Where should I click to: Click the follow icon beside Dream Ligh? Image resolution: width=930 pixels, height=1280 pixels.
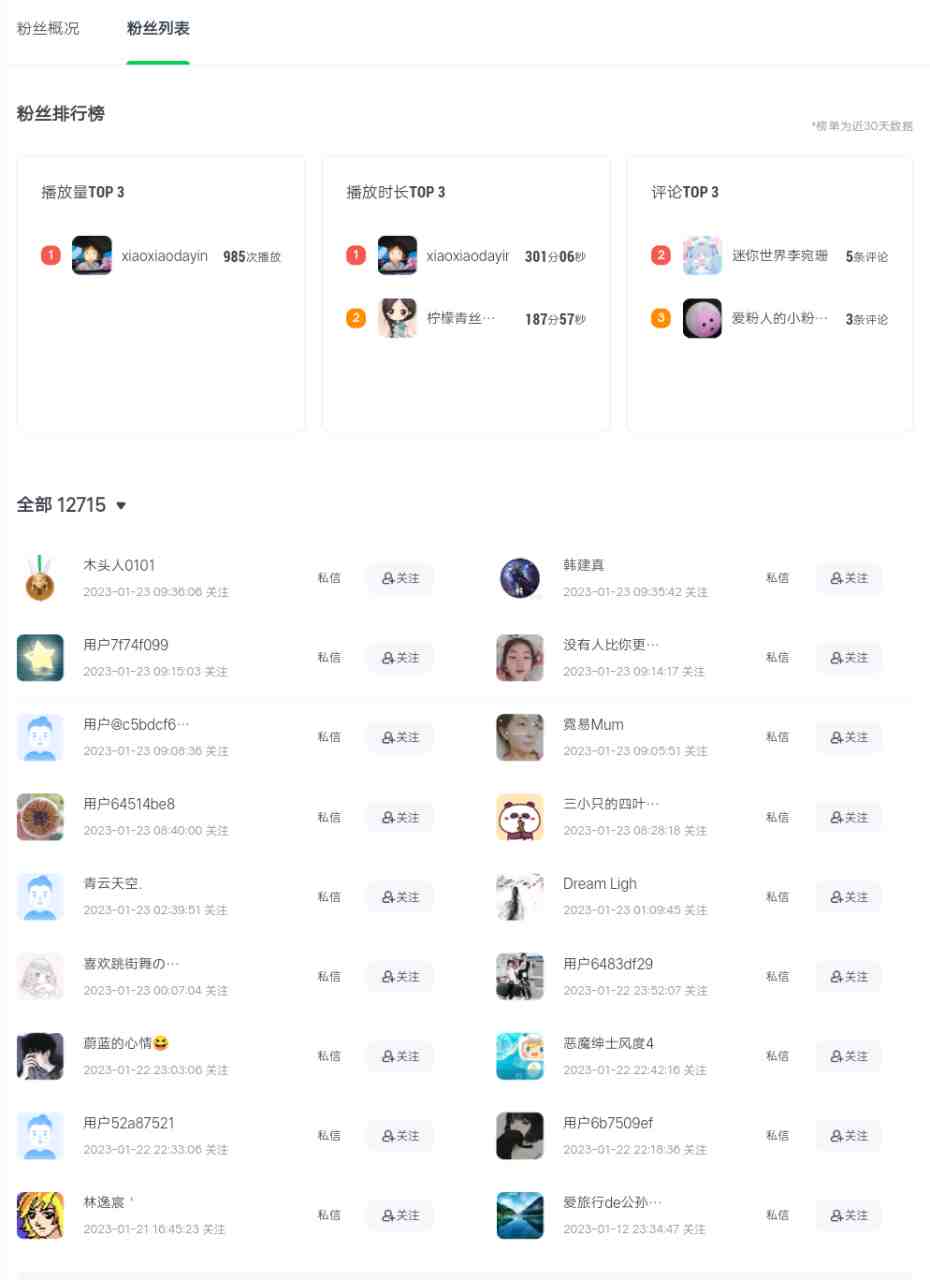pyautogui.click(x=849, y=896)
